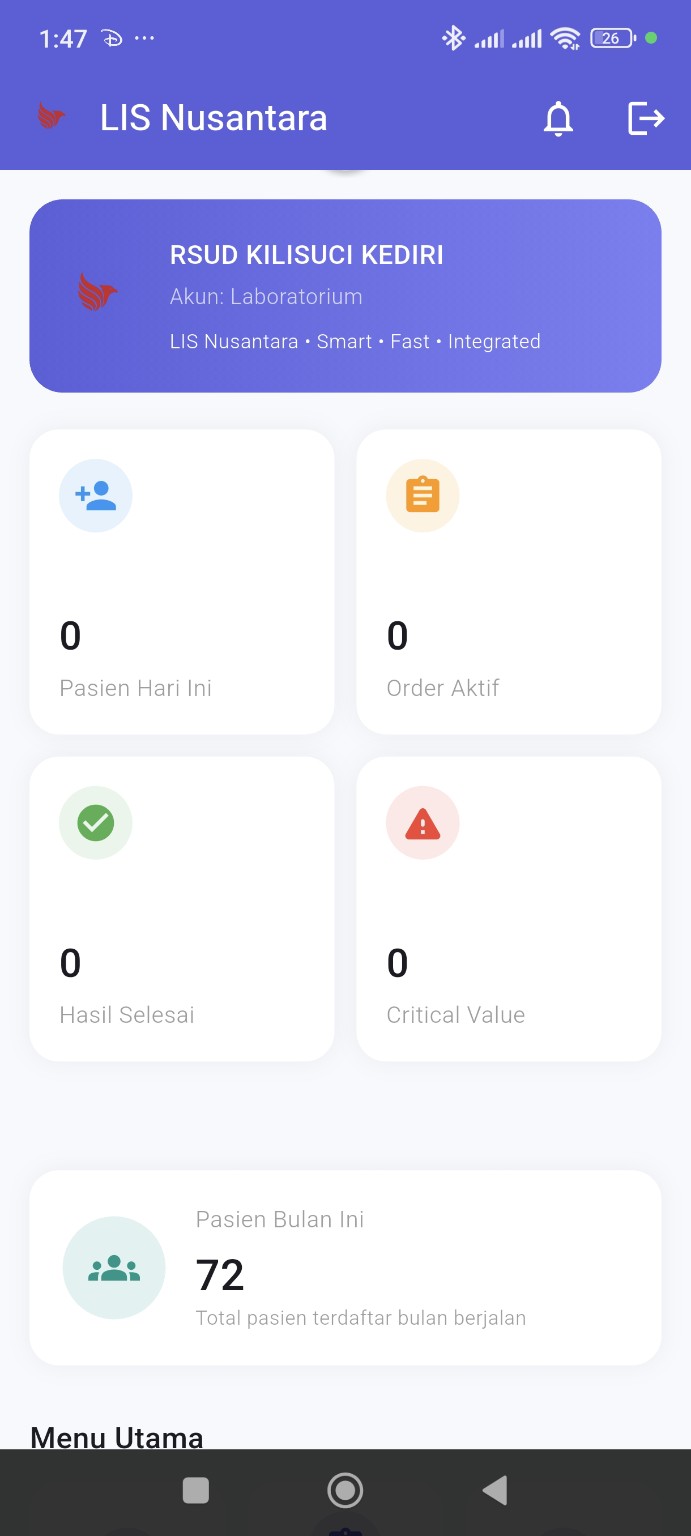Open the recent apps overview
Viewport: 691px width, 1536px height.
pyautogui.click(x=196, y=1491)
